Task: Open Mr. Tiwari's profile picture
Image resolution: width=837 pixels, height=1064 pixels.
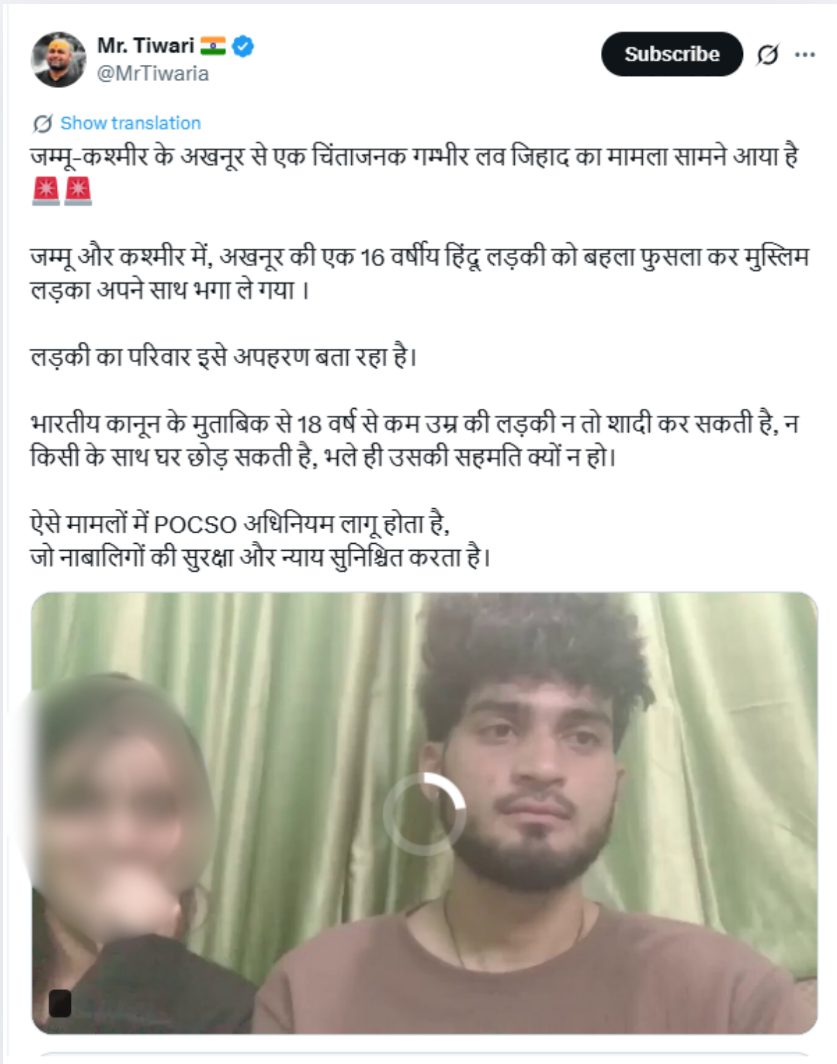Action: tap(59, 60)
